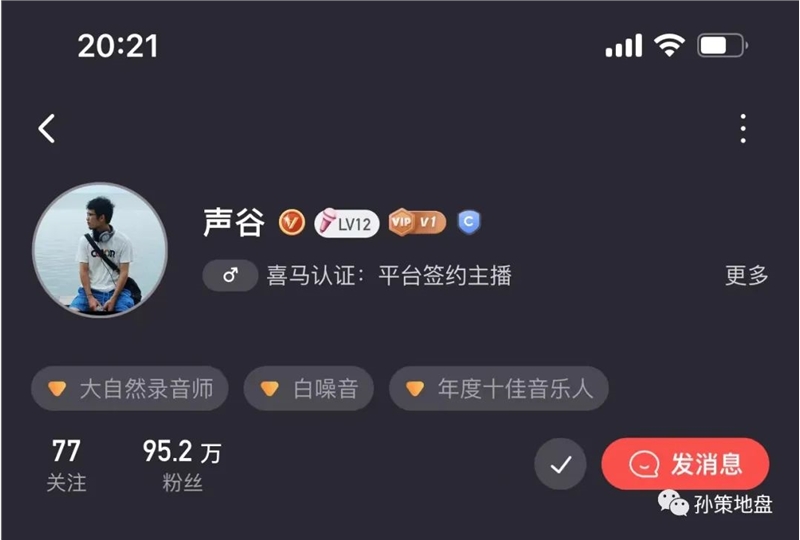Go back with the top-left arrow
Viewport: 800px width, 540px height.
click(47, 129)
